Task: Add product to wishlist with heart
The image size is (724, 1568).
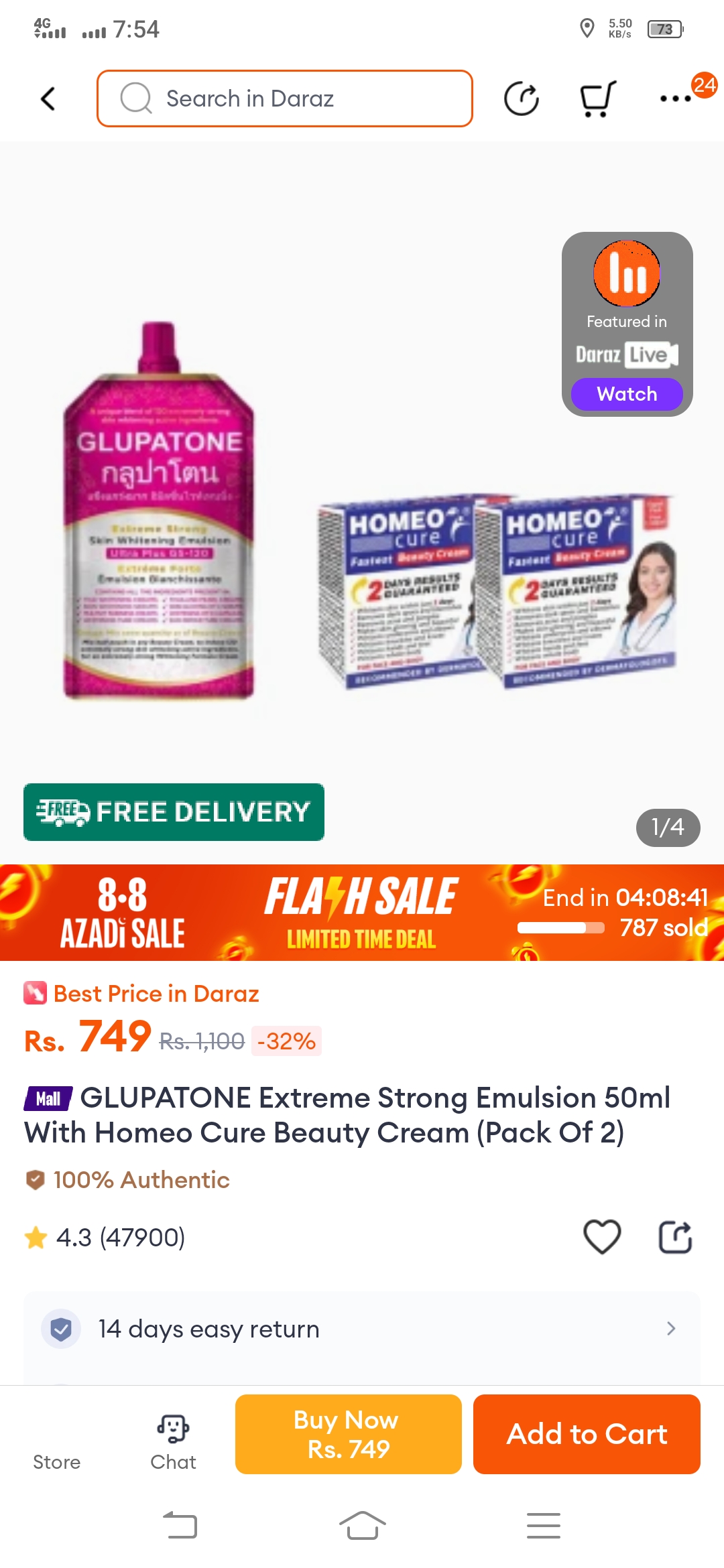Action: pyautogui.click(x=602, y=1236)
